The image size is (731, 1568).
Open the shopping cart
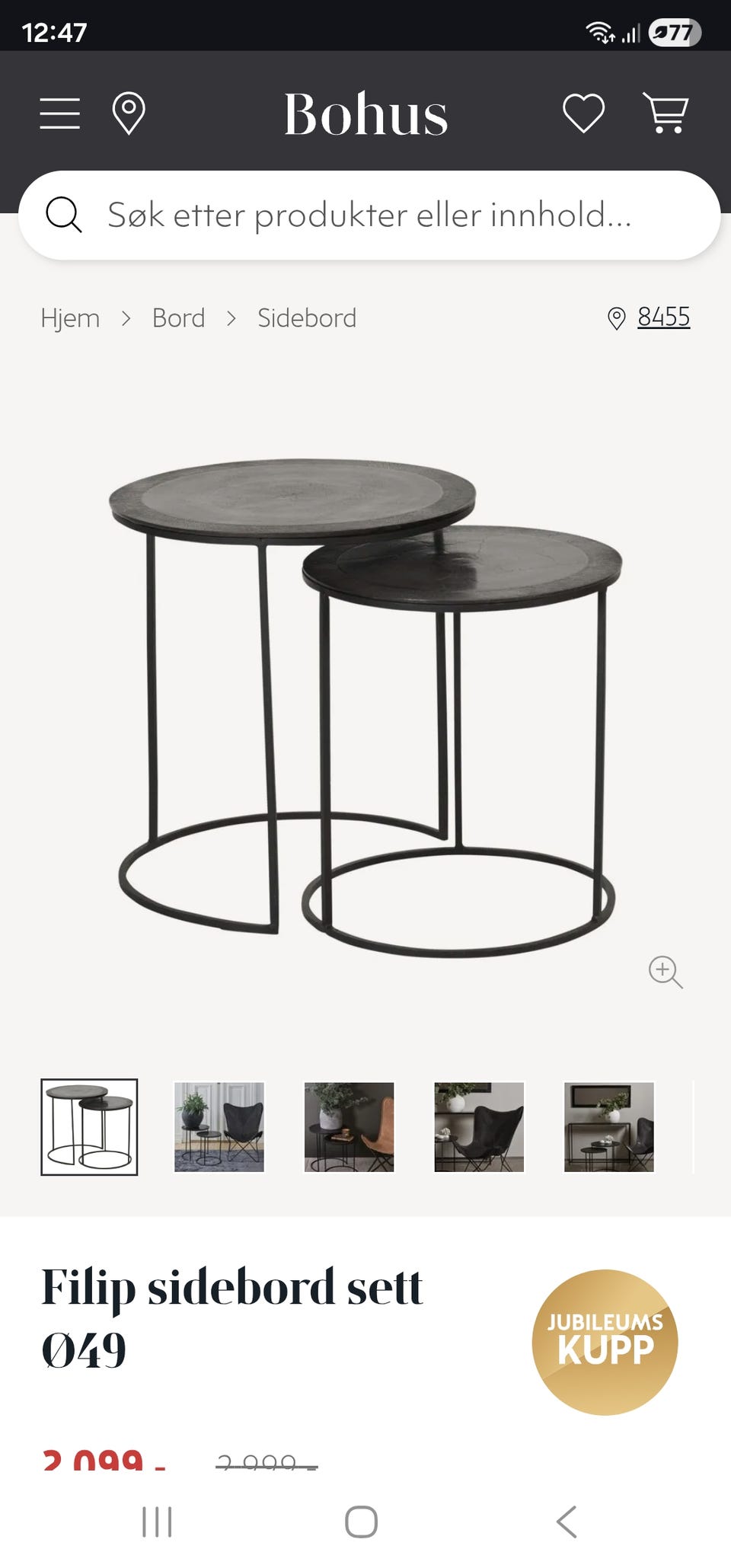666,113
